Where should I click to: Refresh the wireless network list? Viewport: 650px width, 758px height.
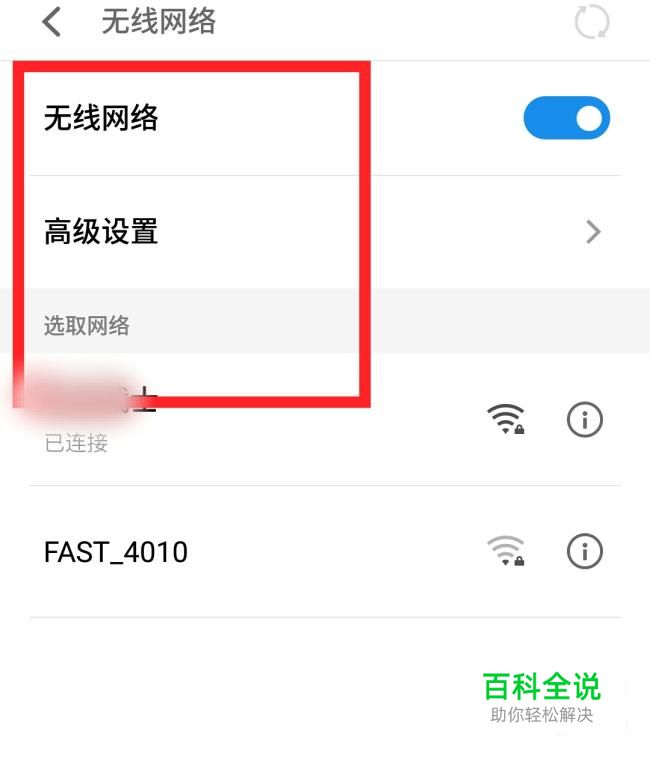(x=592, y=21)
